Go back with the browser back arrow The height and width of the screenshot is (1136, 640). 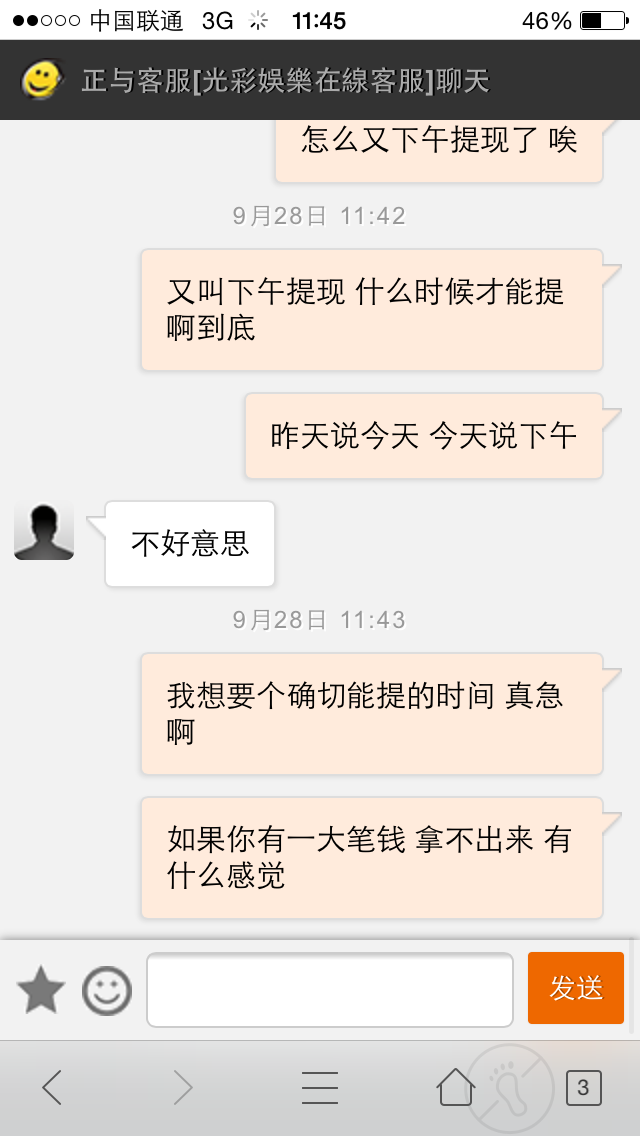[x=51, y=1087]
